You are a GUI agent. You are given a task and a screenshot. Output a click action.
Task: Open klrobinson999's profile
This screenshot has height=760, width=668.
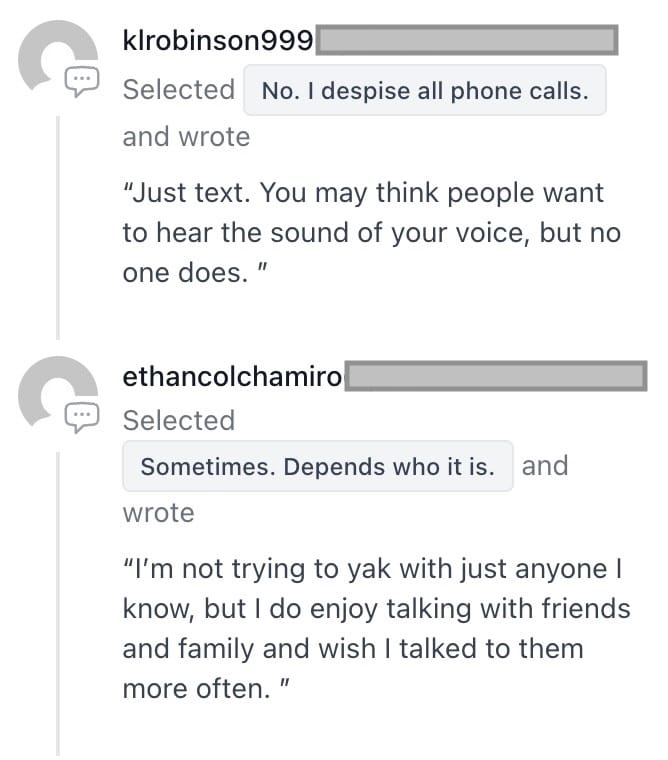(x=218, y=41)
